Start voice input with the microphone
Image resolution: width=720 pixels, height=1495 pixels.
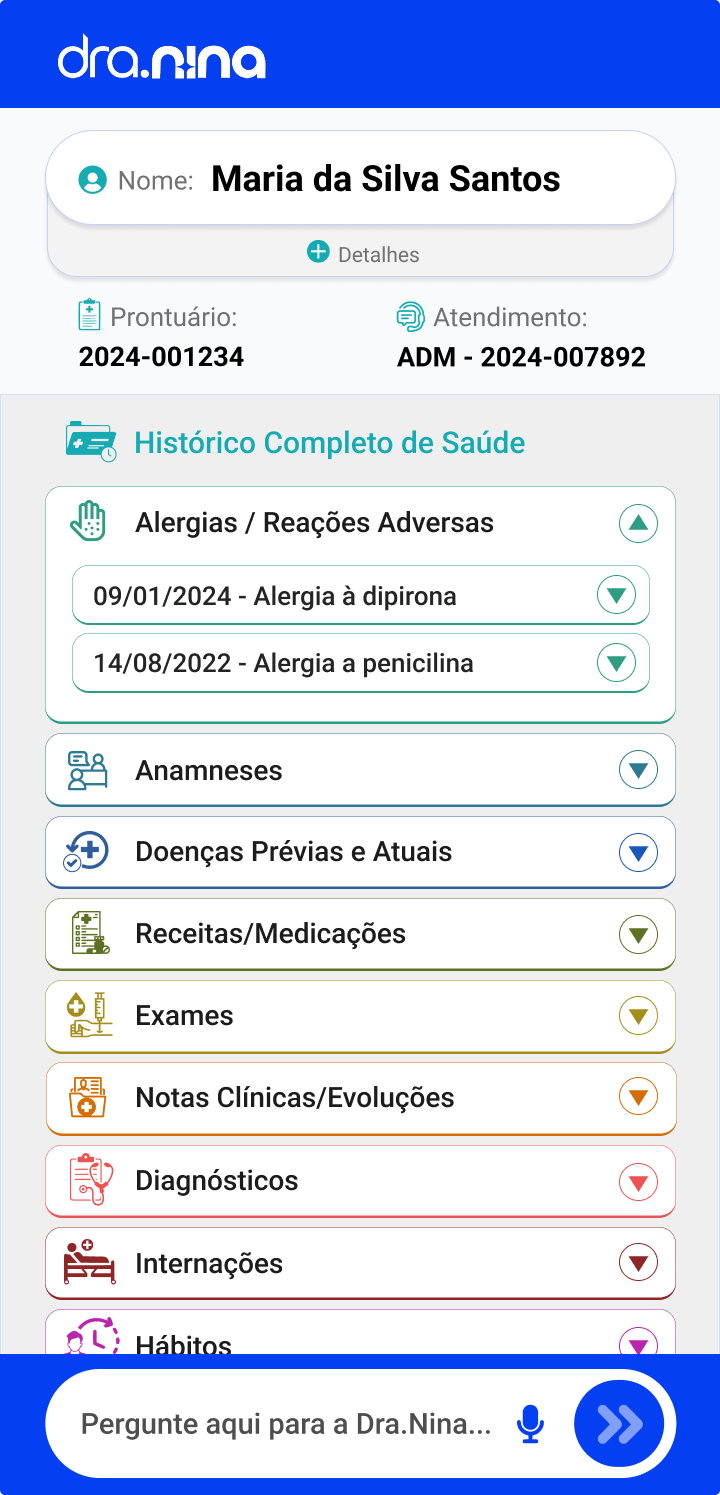(531, 1424)
